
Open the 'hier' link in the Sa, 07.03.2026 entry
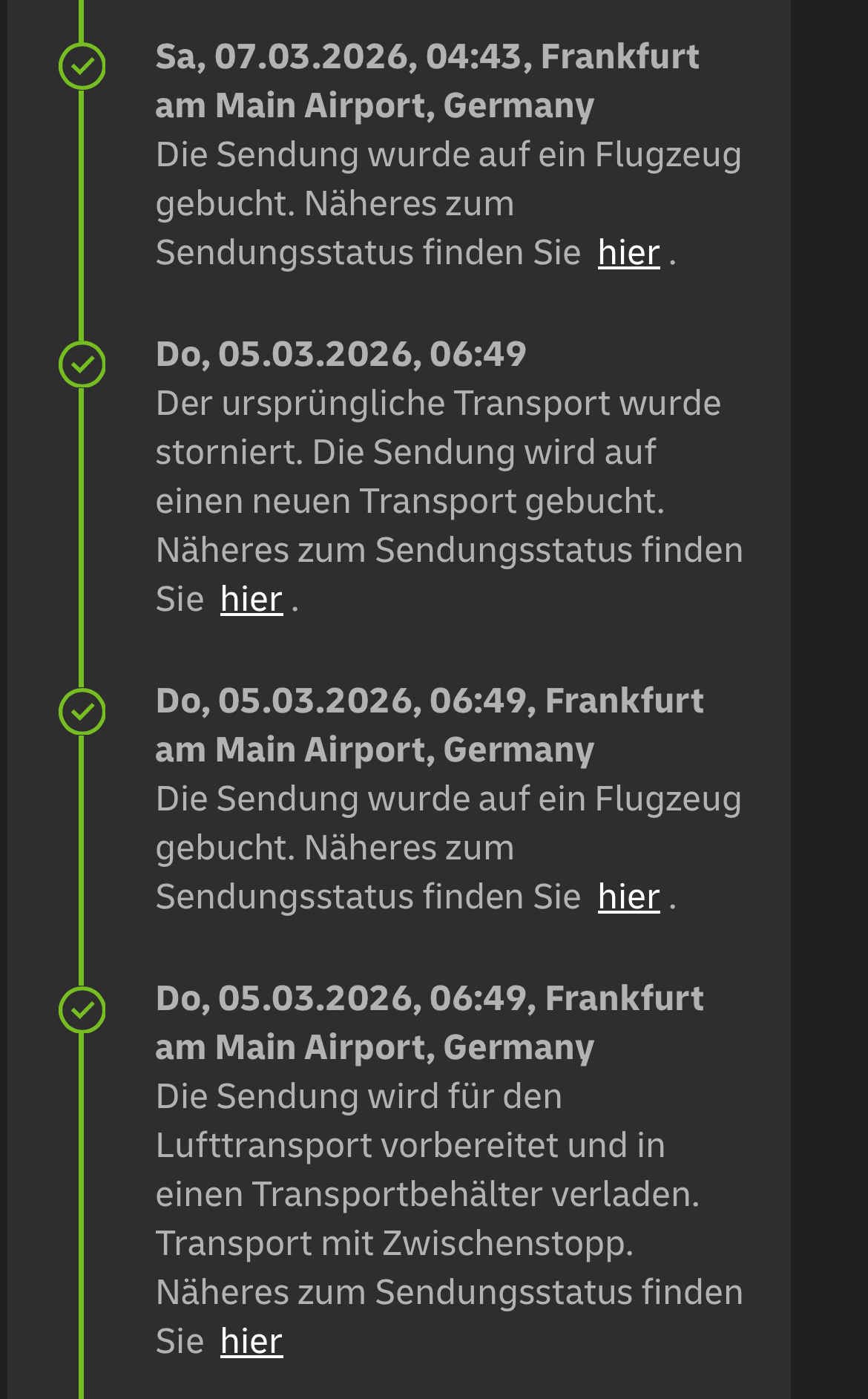click(628, 253)
